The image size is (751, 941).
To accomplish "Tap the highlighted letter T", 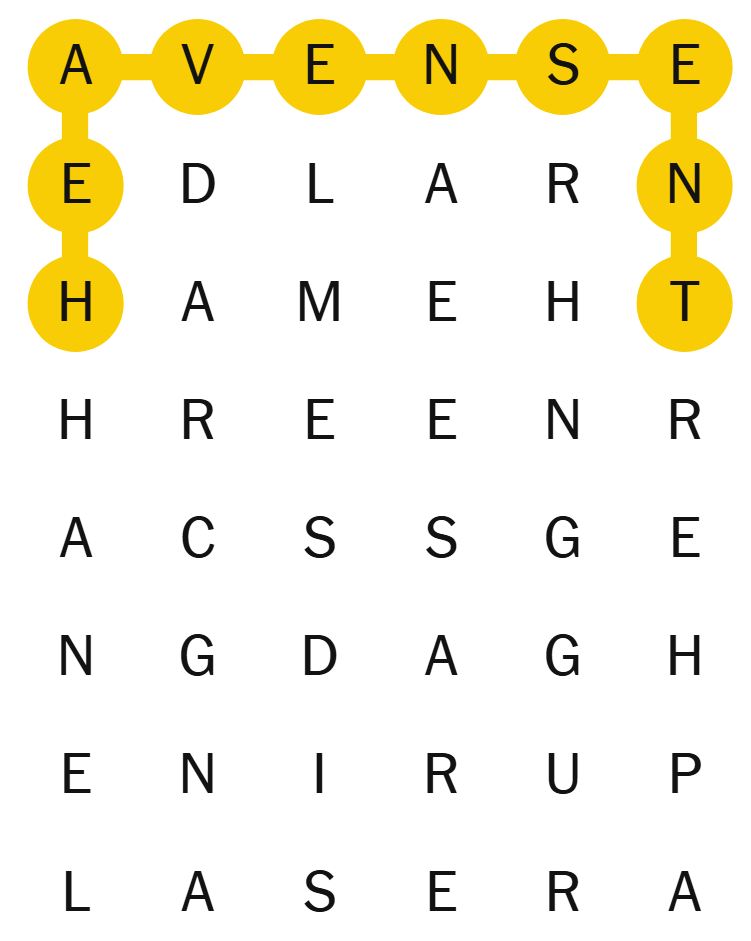I will click(684, 303).
